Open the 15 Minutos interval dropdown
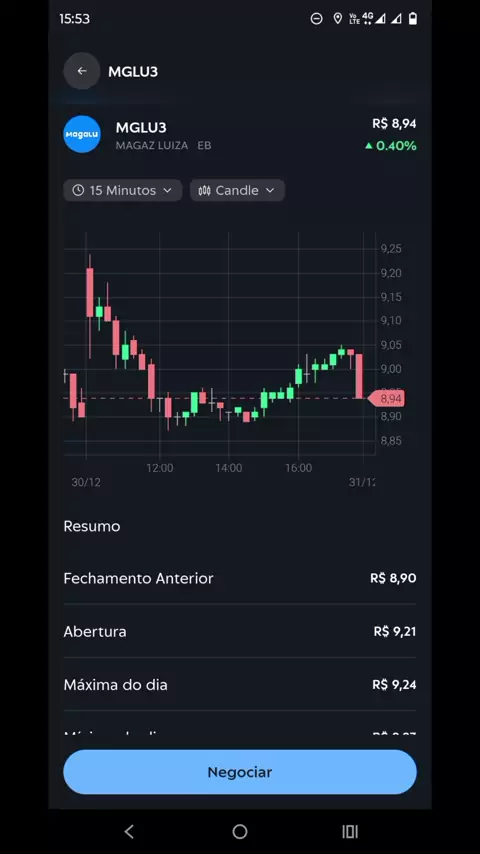 point(123,191)
